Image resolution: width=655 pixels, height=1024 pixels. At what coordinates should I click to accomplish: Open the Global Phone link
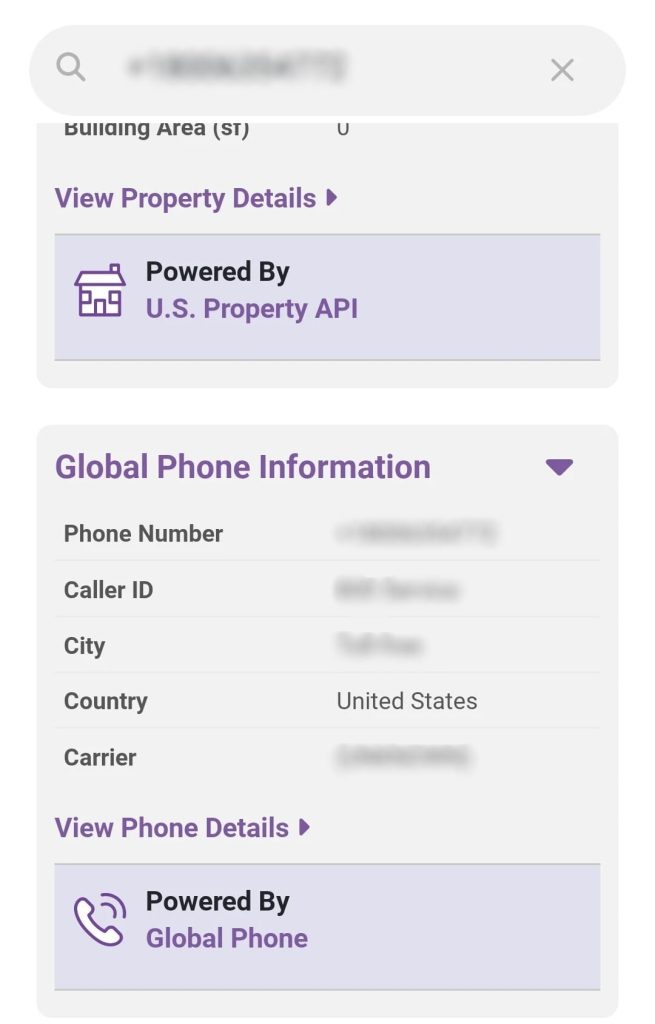(x=226, y=938)
